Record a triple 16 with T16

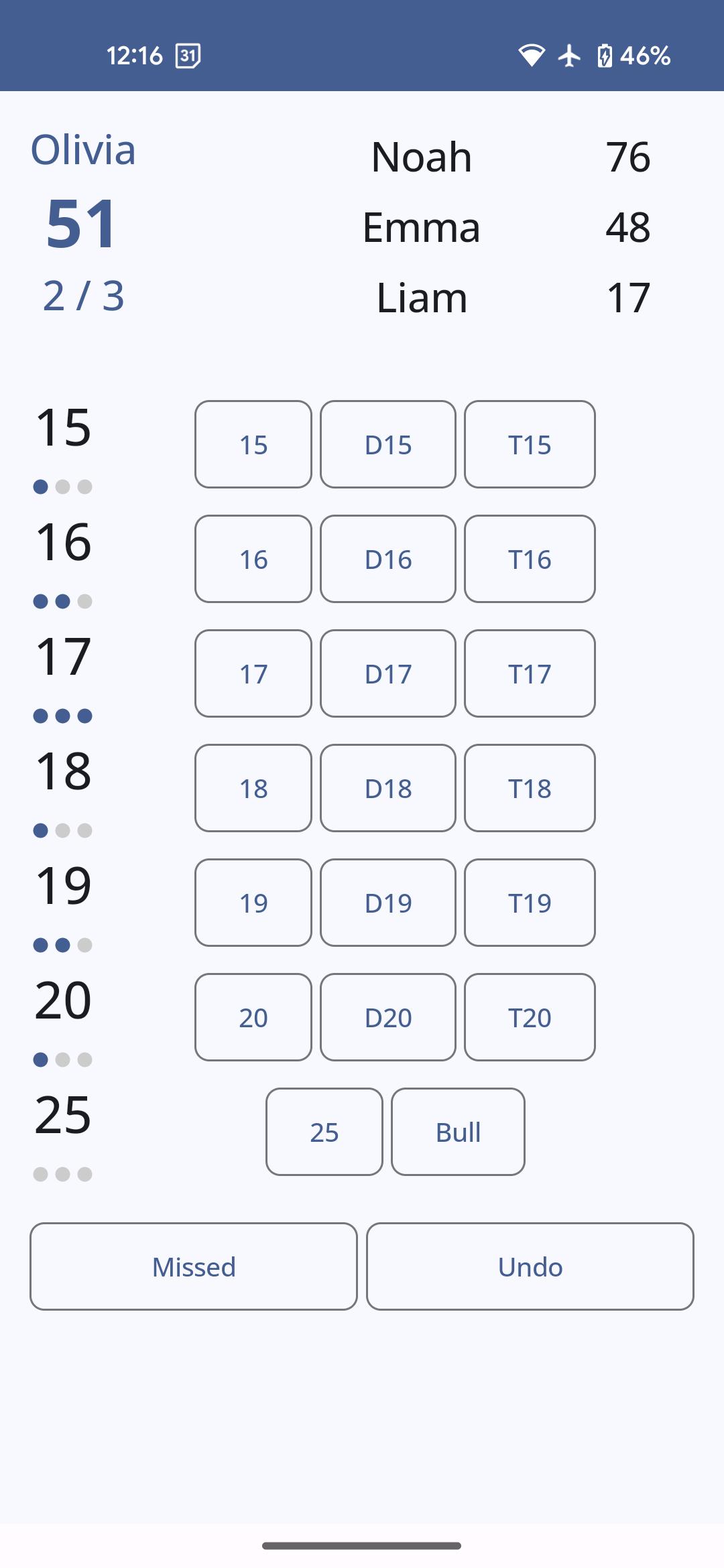(530, 559)
